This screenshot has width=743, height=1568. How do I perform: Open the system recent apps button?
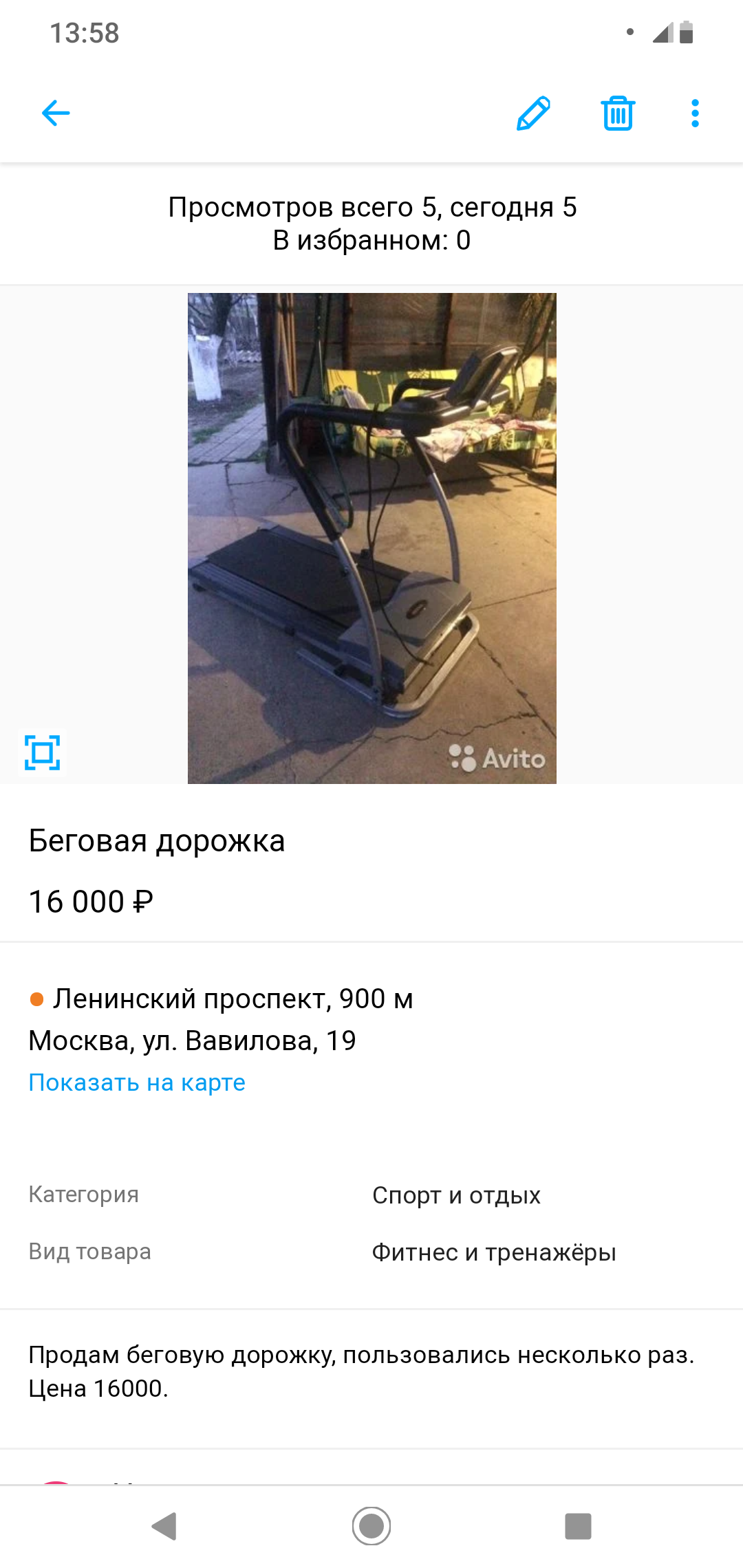[x=578, y=1526]
